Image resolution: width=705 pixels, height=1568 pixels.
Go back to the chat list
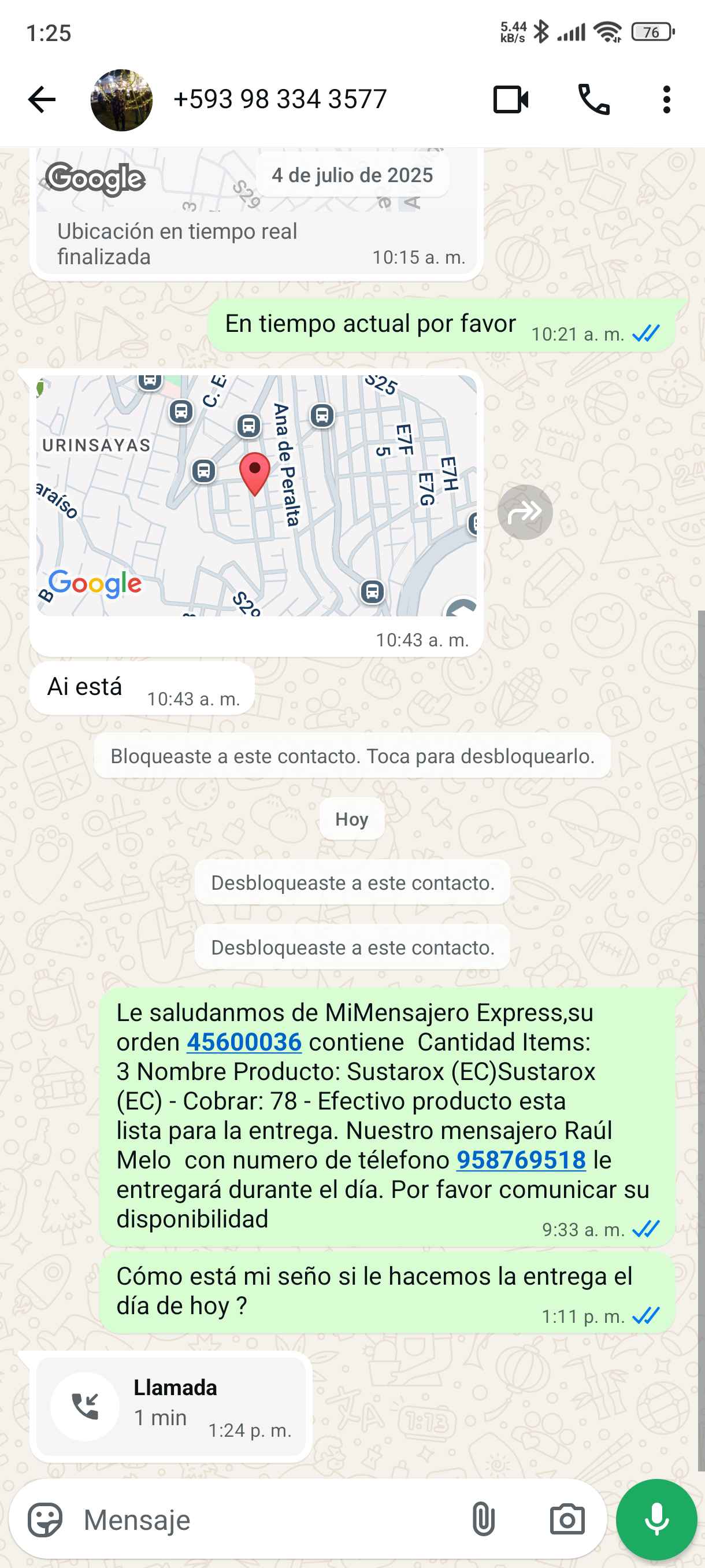click(42, 100)
